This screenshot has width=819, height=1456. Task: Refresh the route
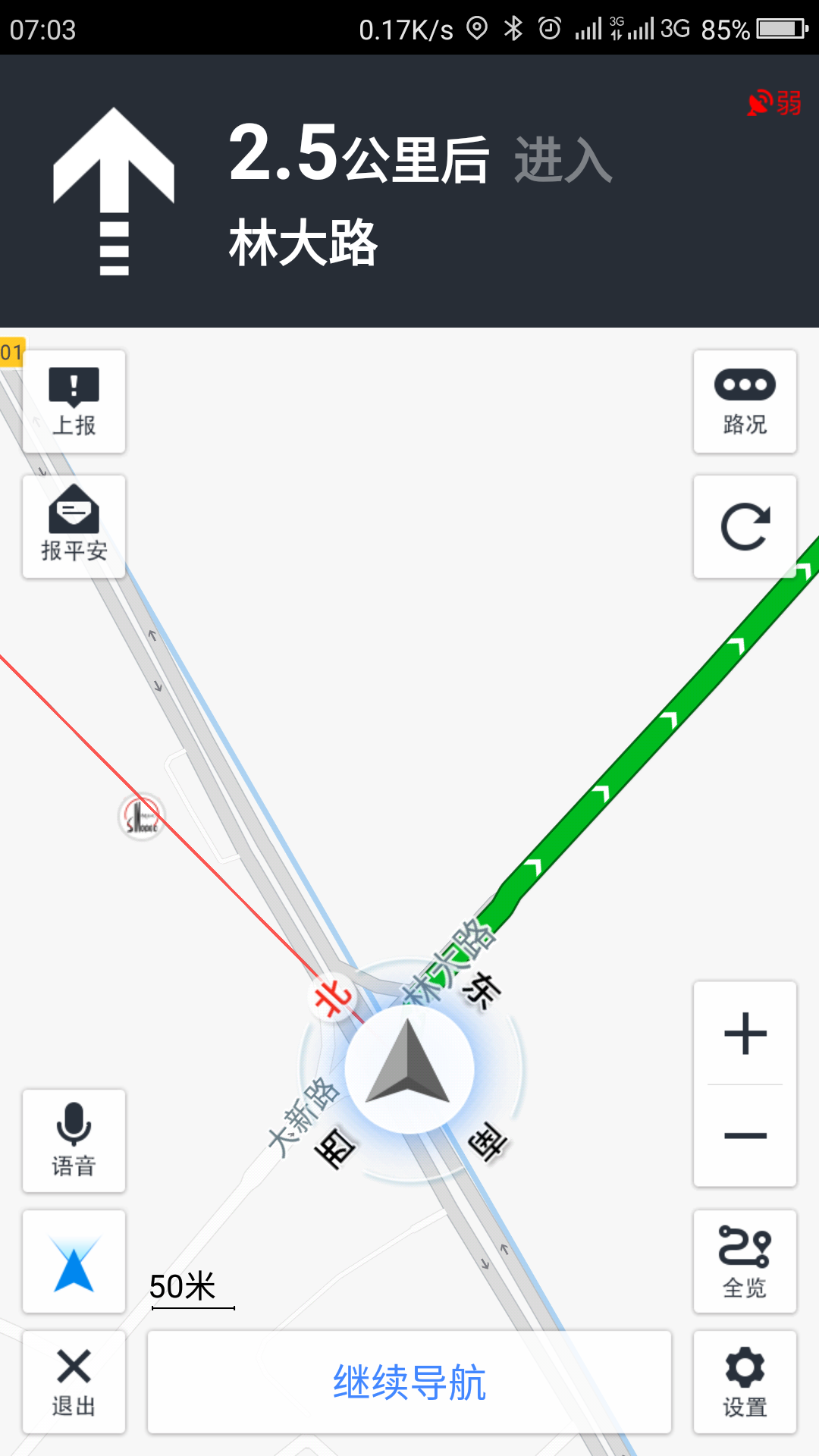click(x=745, y=526)
